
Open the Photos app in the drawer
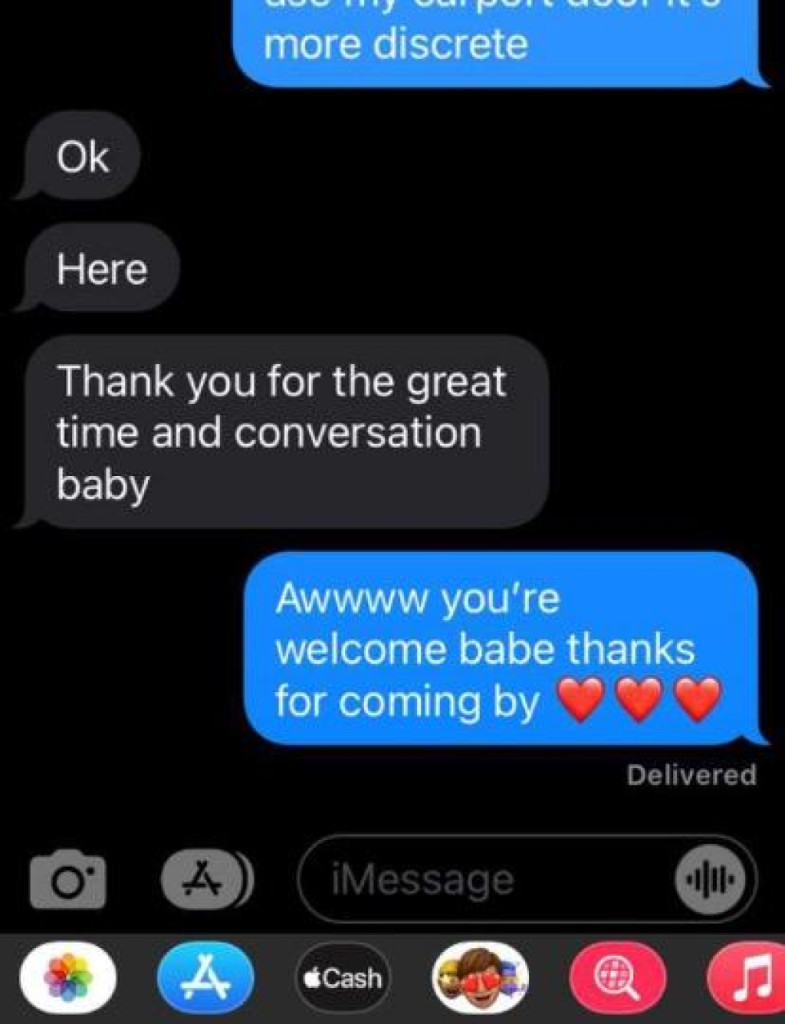pos(69,977)
